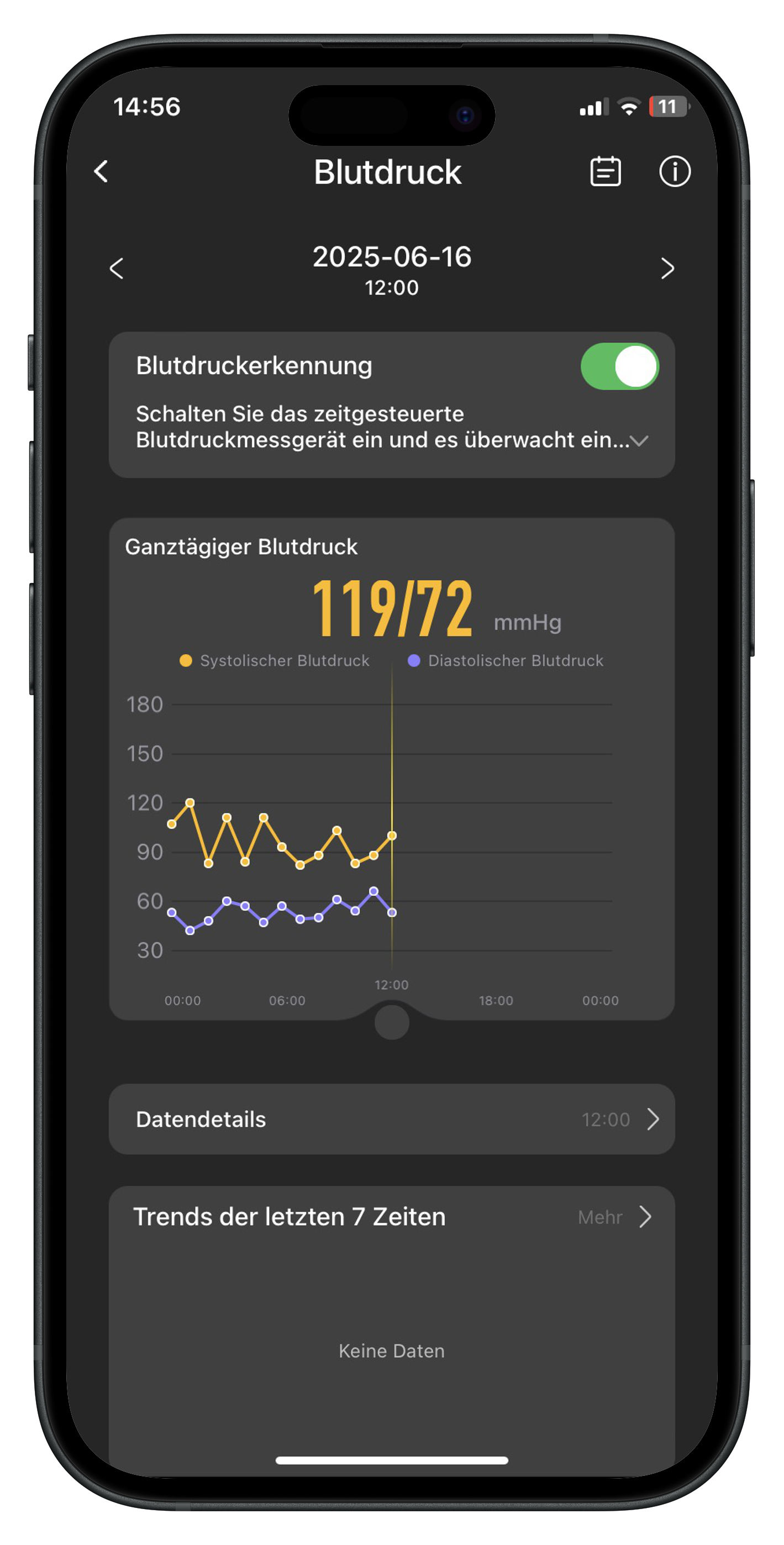The width and height of the screenshot is (784, 1545).
Task: Go to the next date
Action: [x=667, y=268]
